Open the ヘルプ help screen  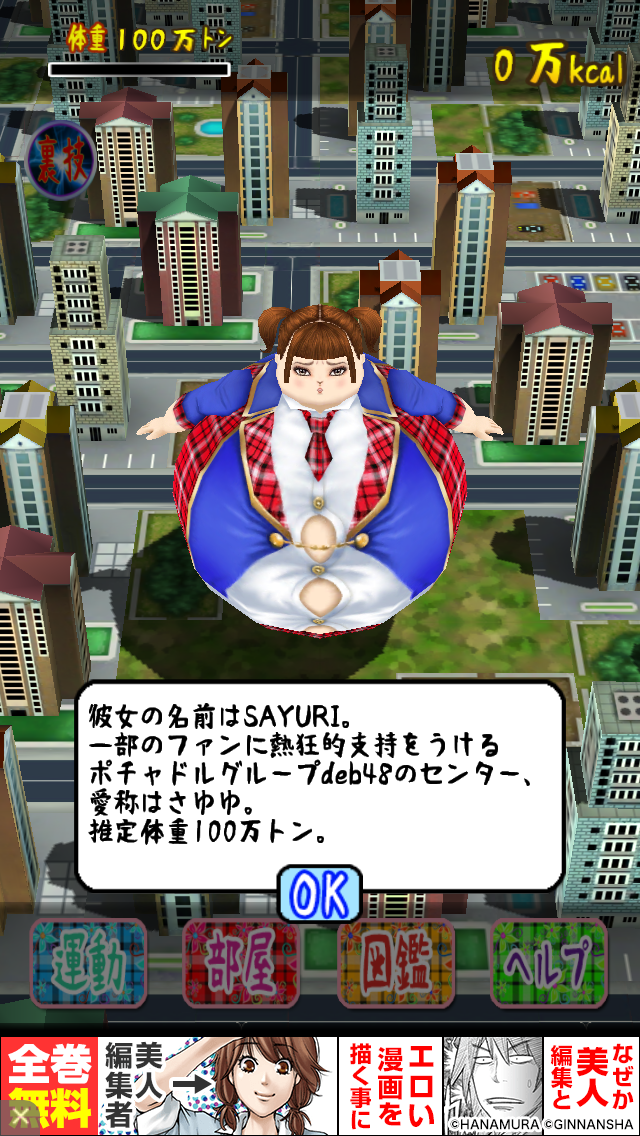tap(548, 963)
